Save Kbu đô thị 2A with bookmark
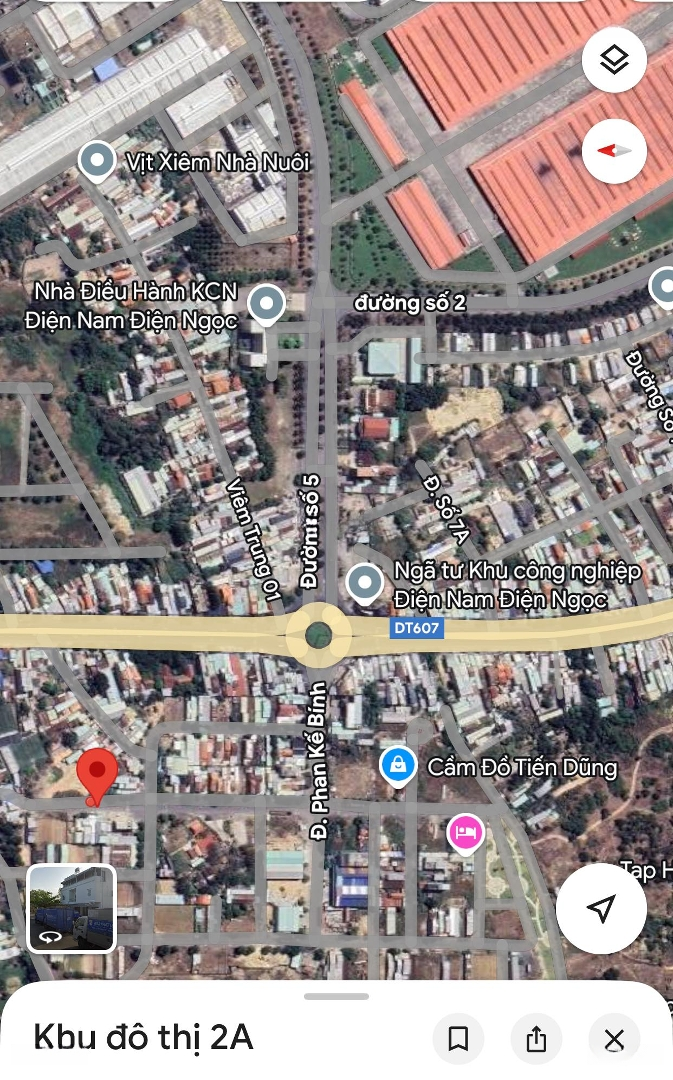 coord(459,1039)
